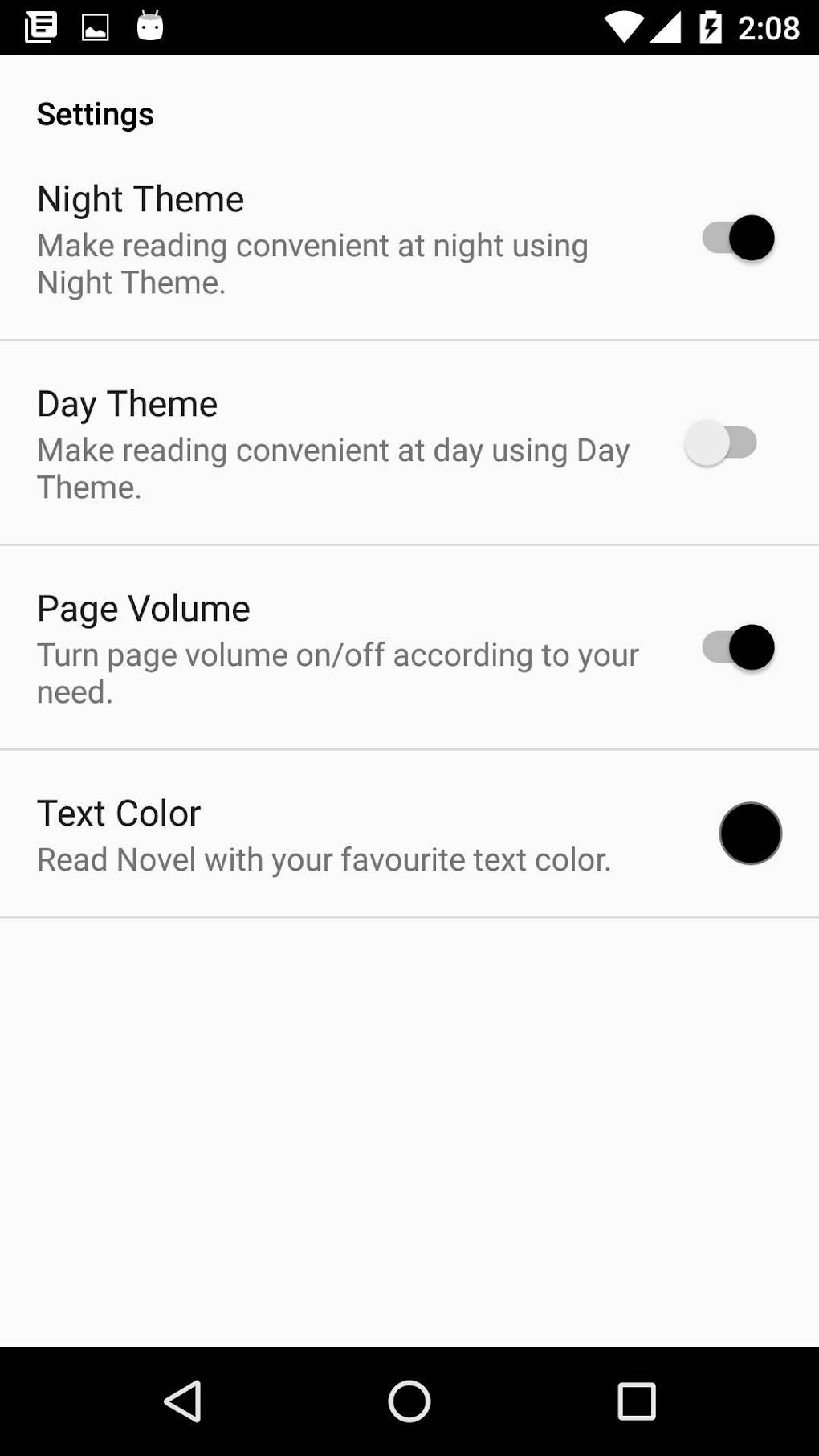The image size is (819, 1456).
Task: Disable the Page Volume switch
Action: (738, 647)
